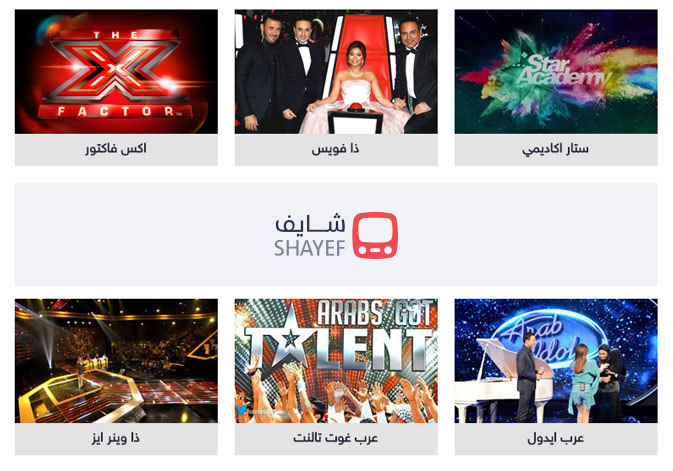The width and height of the screenshot is (673, 471).
Task: Tap the Shayef banner
Action: tap(336, 235)
